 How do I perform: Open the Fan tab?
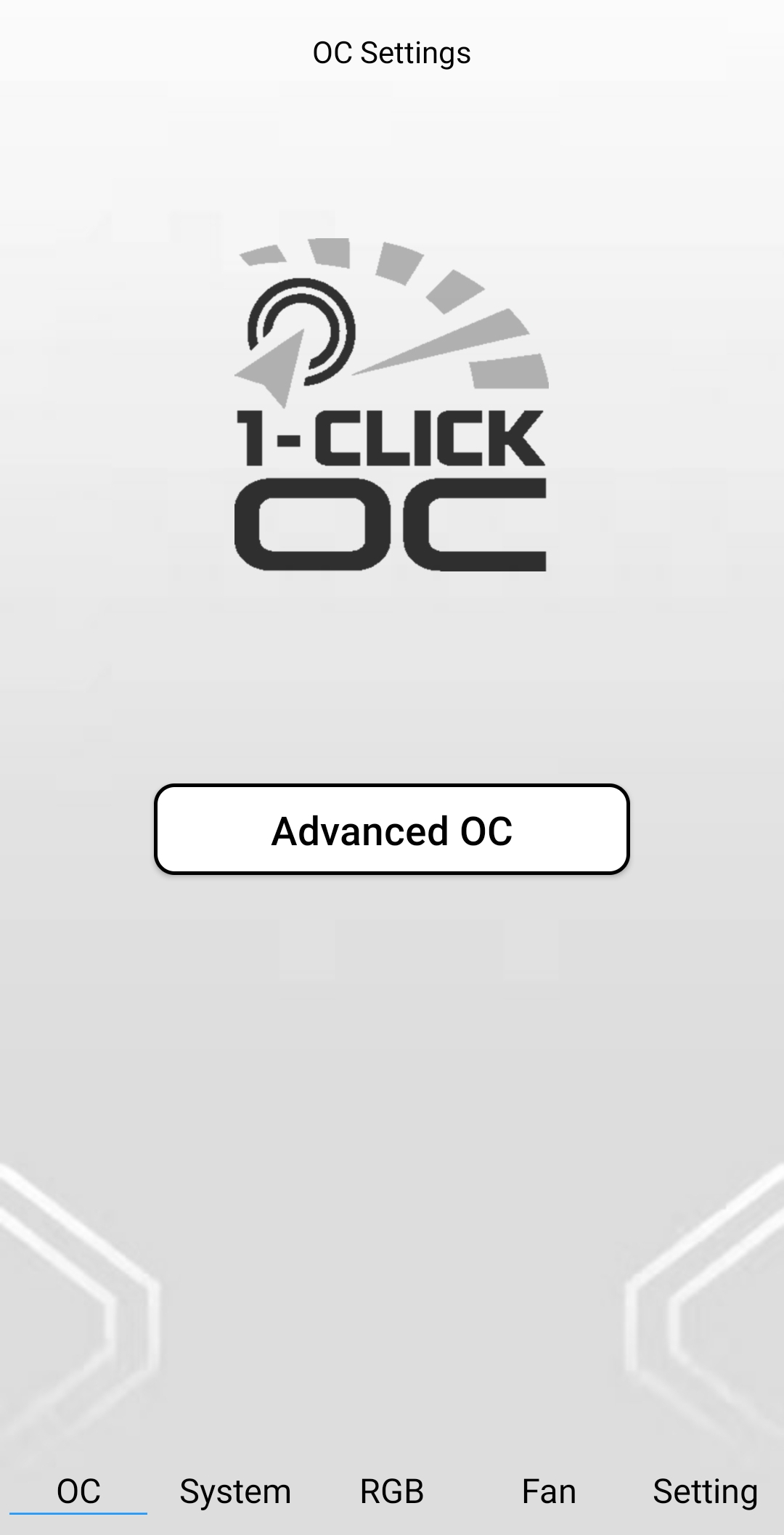pos(549,1491)
